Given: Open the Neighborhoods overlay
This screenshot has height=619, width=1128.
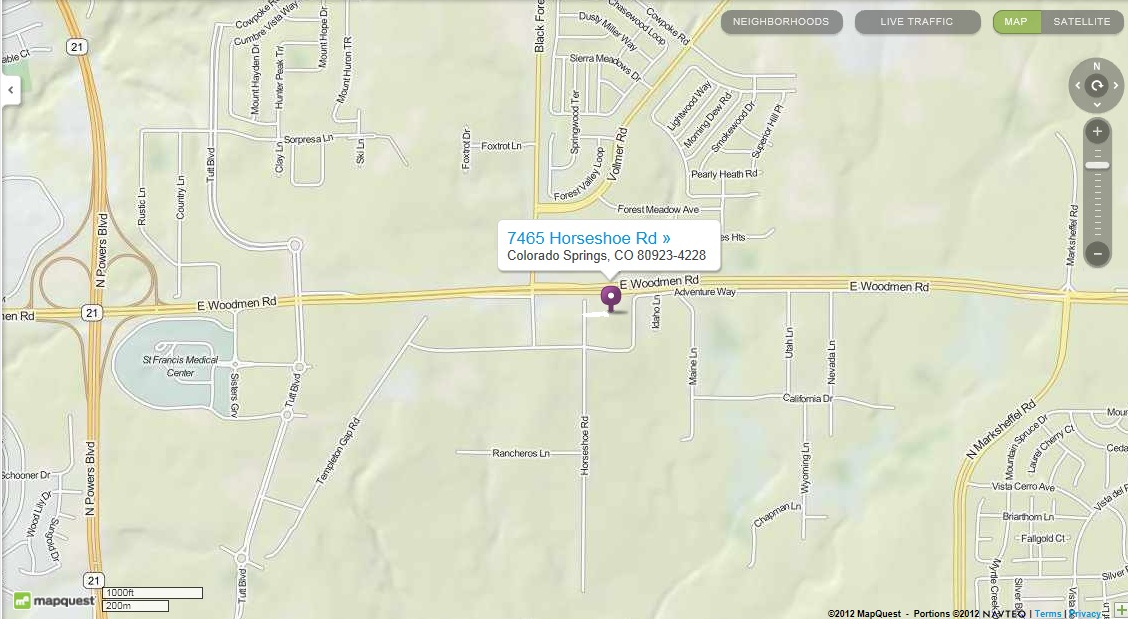Looking at the screenshot, I should (781, 22).
